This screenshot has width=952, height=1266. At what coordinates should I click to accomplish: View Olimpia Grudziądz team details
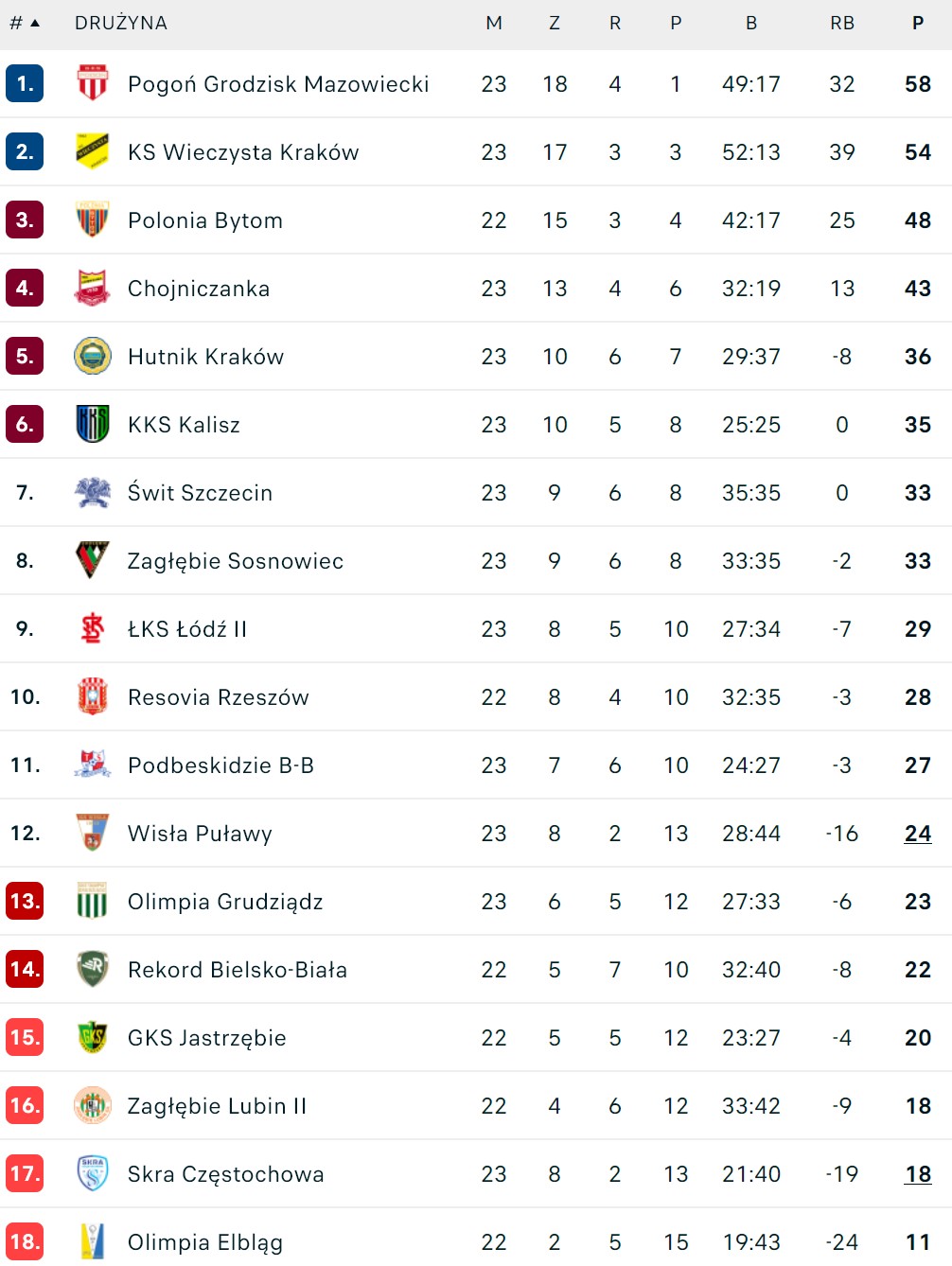tap(225, 902)
